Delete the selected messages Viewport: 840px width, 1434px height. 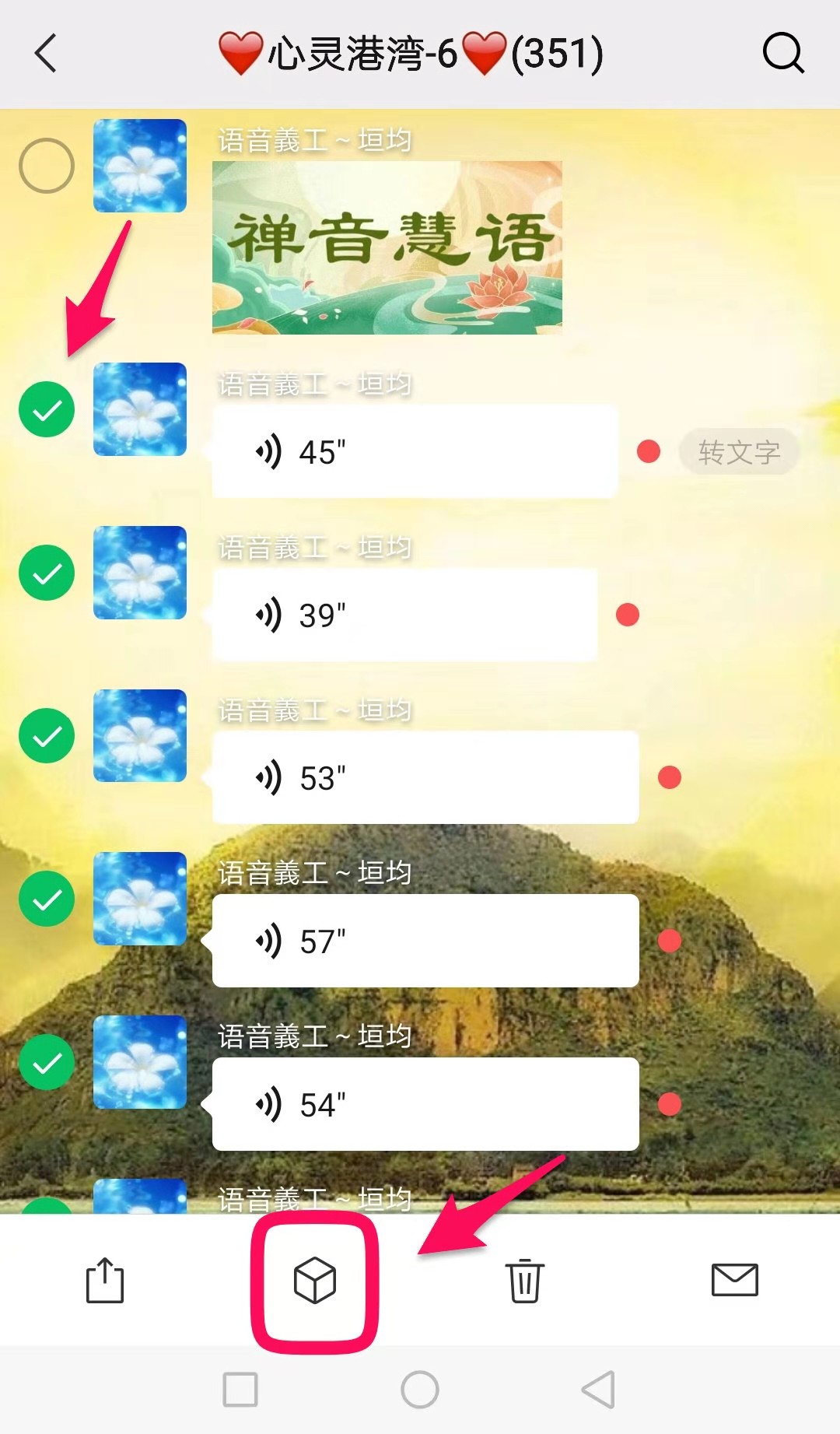click(525, 1280)
